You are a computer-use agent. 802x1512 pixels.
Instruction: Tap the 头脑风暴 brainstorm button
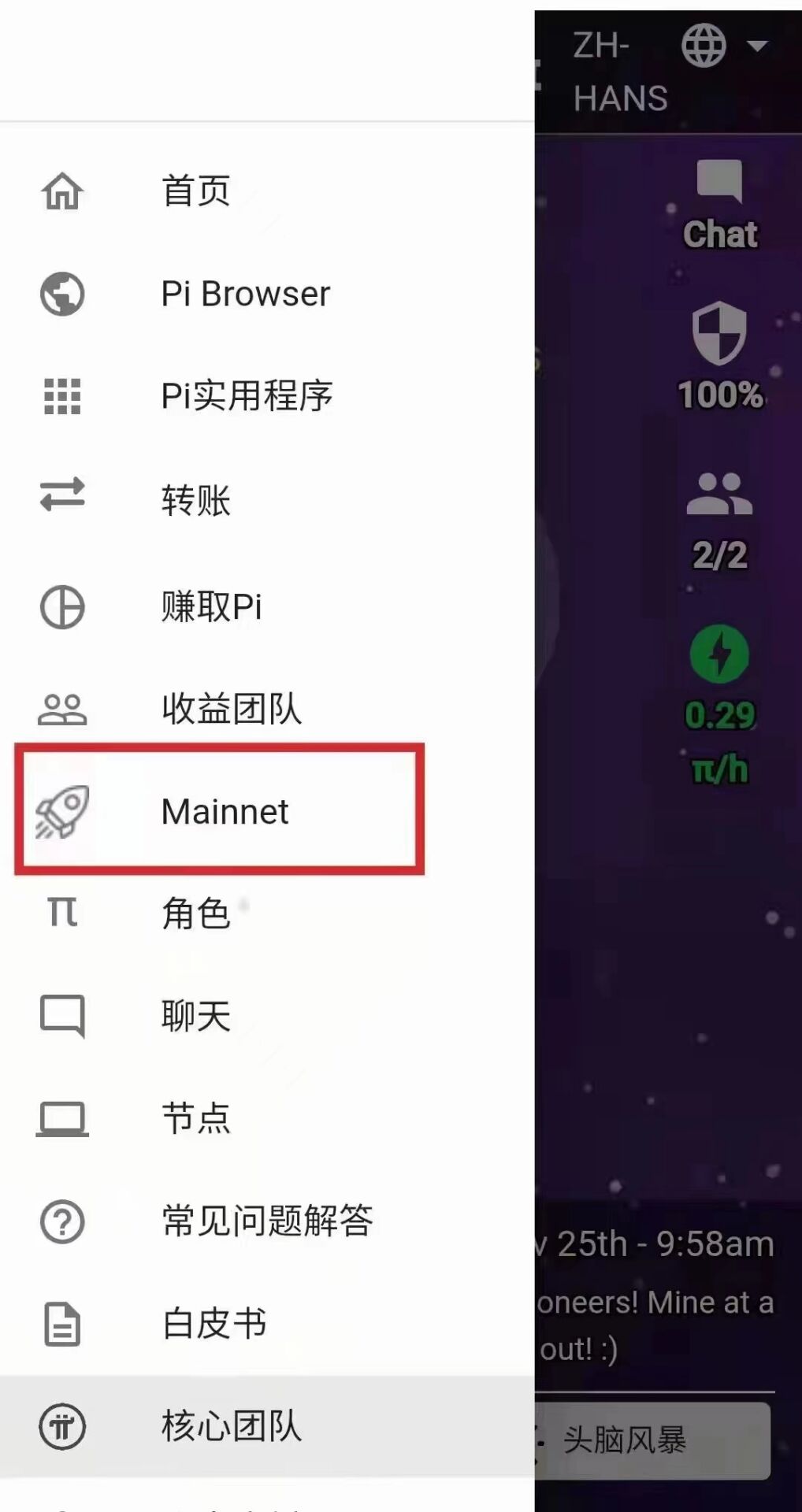coord(650,1440)
